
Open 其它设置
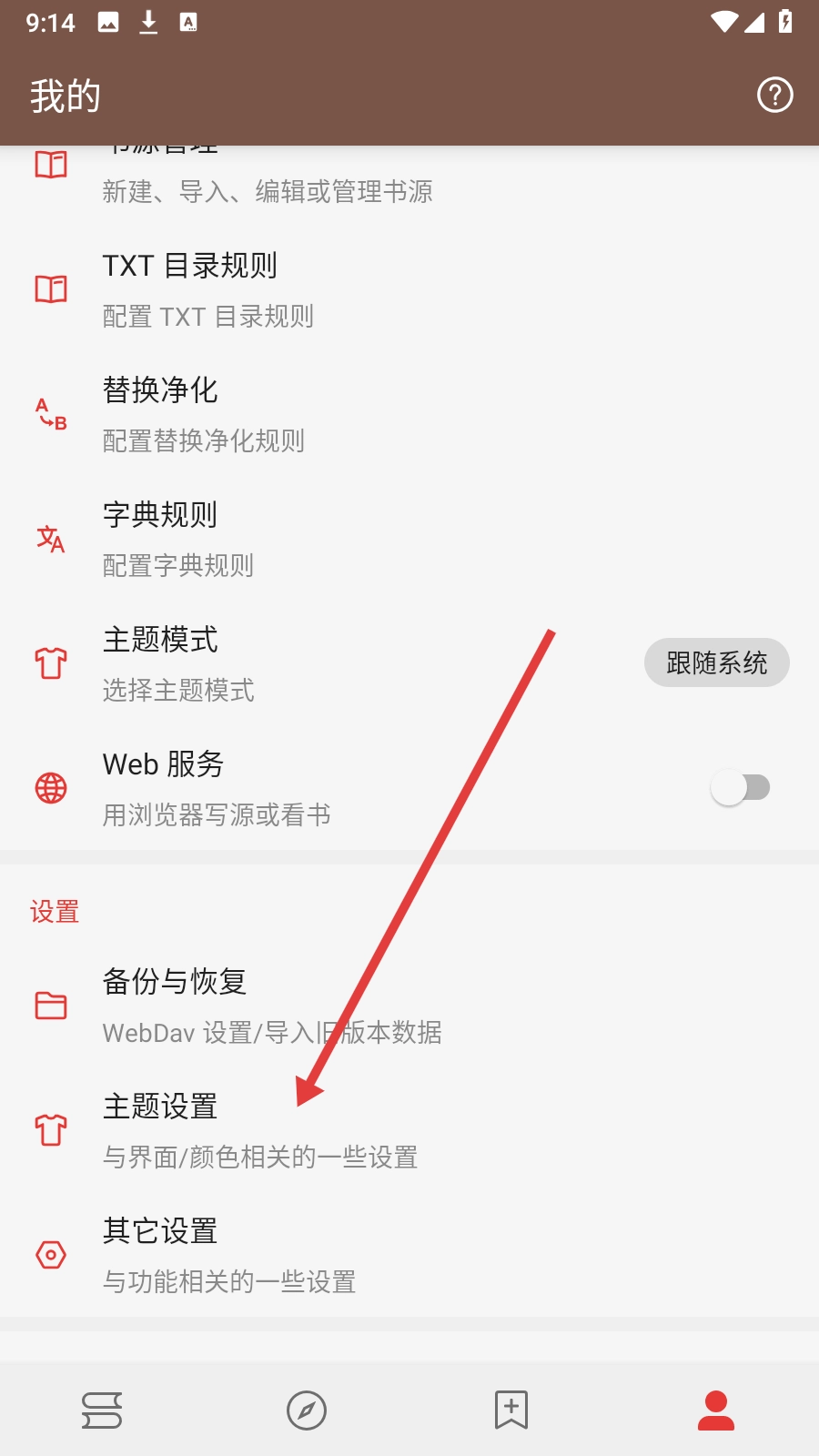(273, 1255)
